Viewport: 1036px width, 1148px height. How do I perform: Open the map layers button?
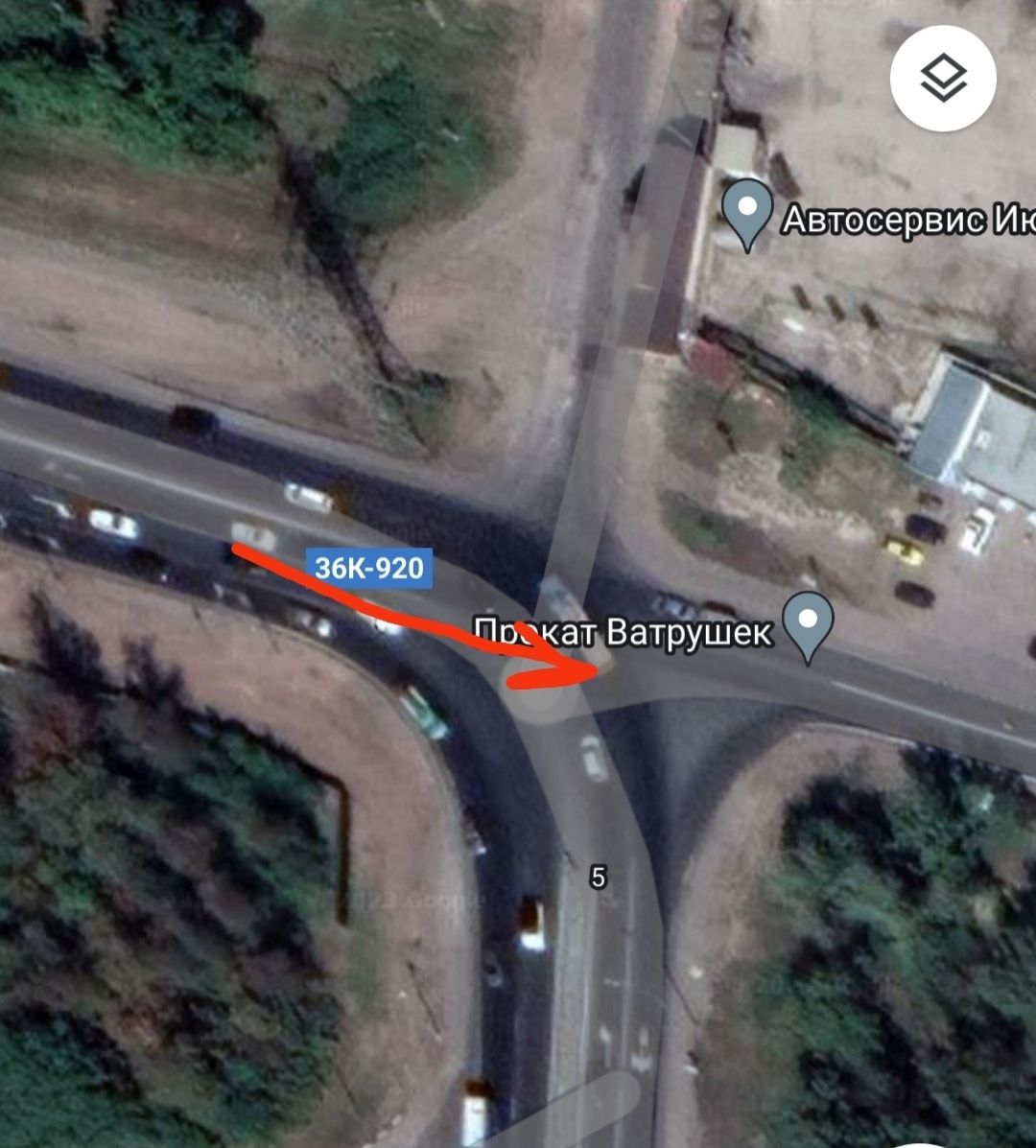pyautogui.click(x=943, y=79)
